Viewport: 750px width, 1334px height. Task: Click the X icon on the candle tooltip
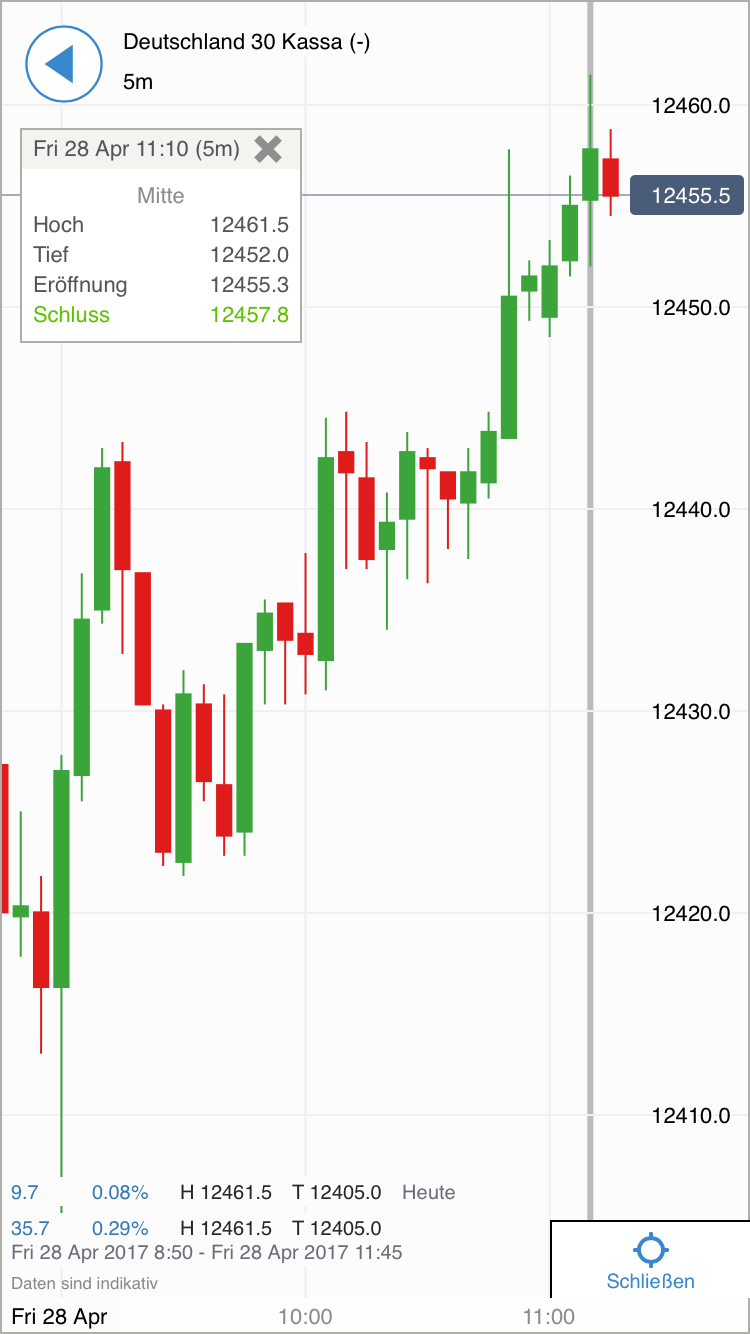[268, 148]
